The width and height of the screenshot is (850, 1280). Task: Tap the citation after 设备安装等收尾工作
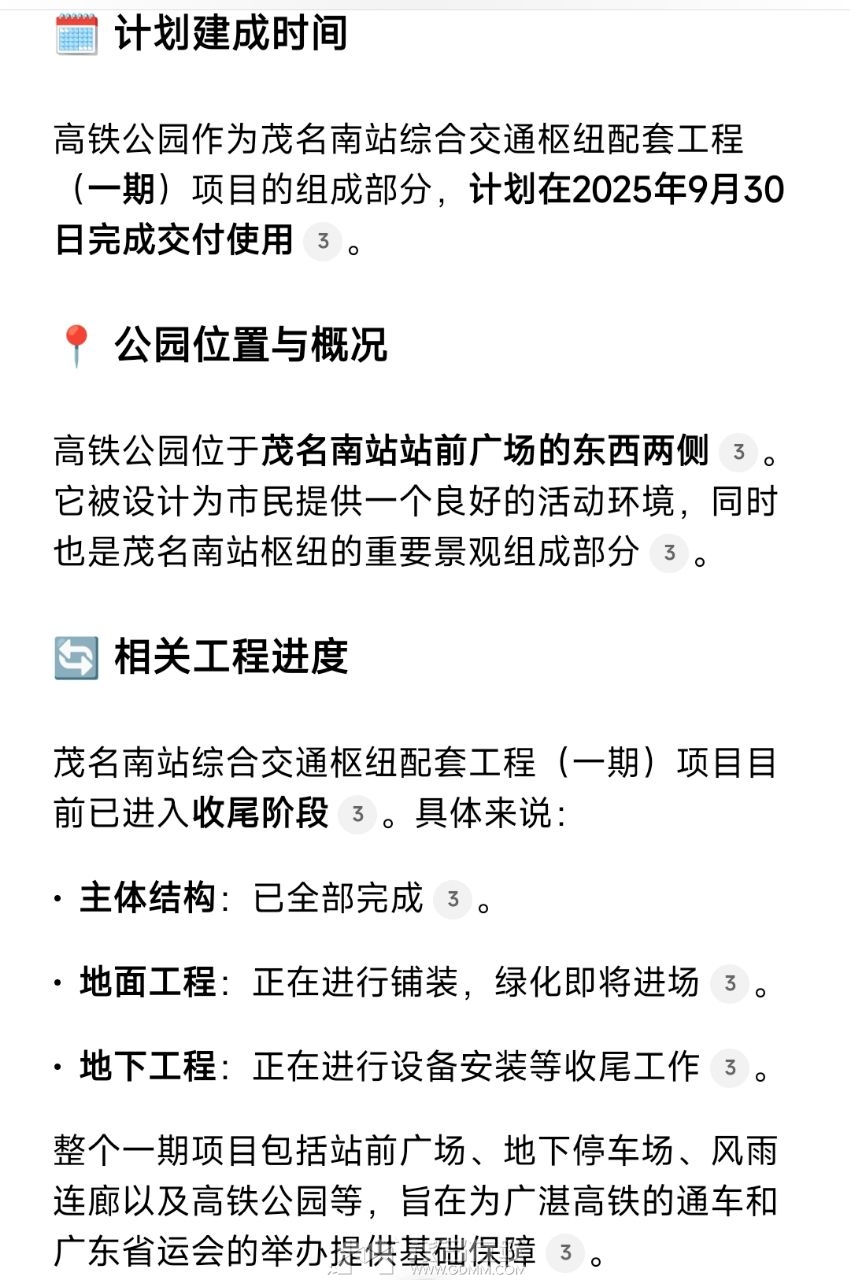729,1068
